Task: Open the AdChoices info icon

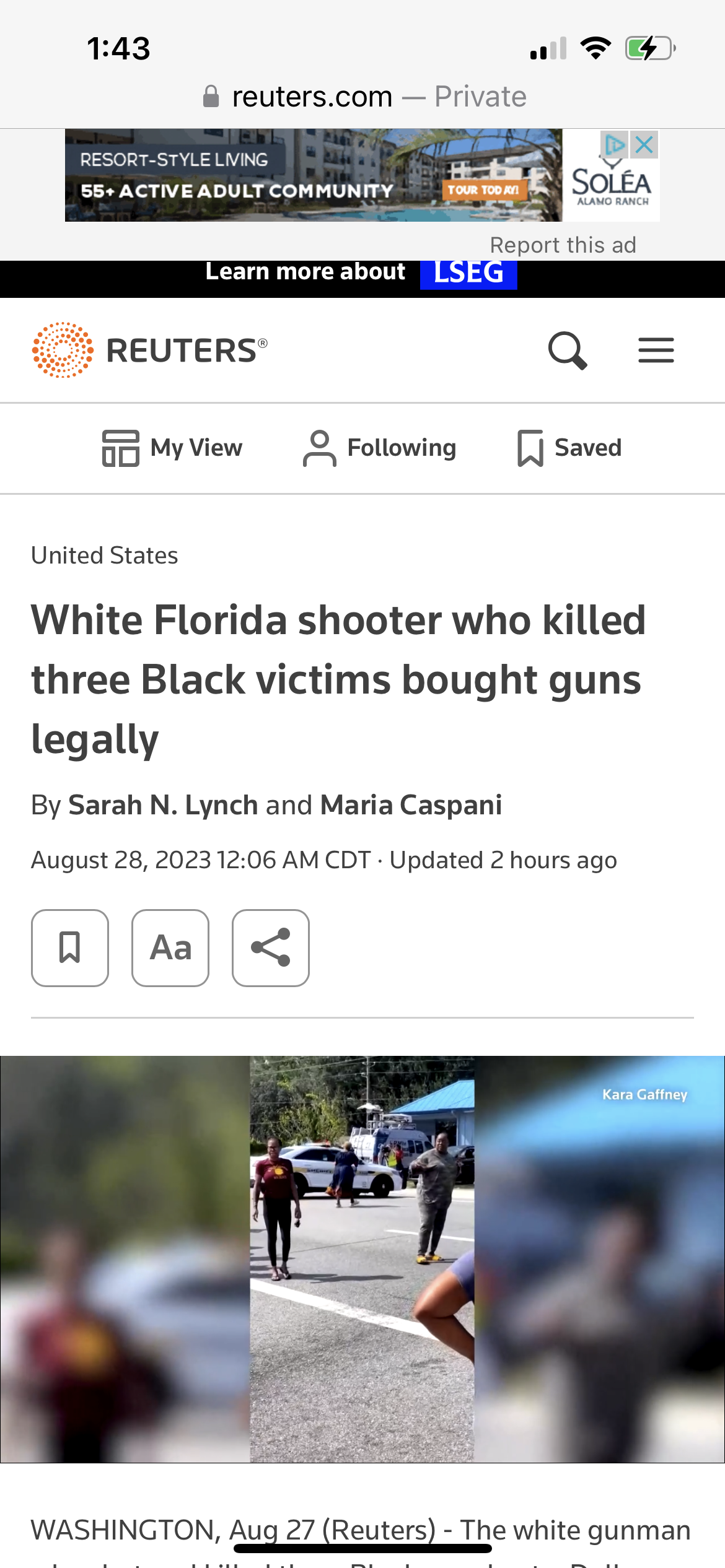Action: click(615, 145)
